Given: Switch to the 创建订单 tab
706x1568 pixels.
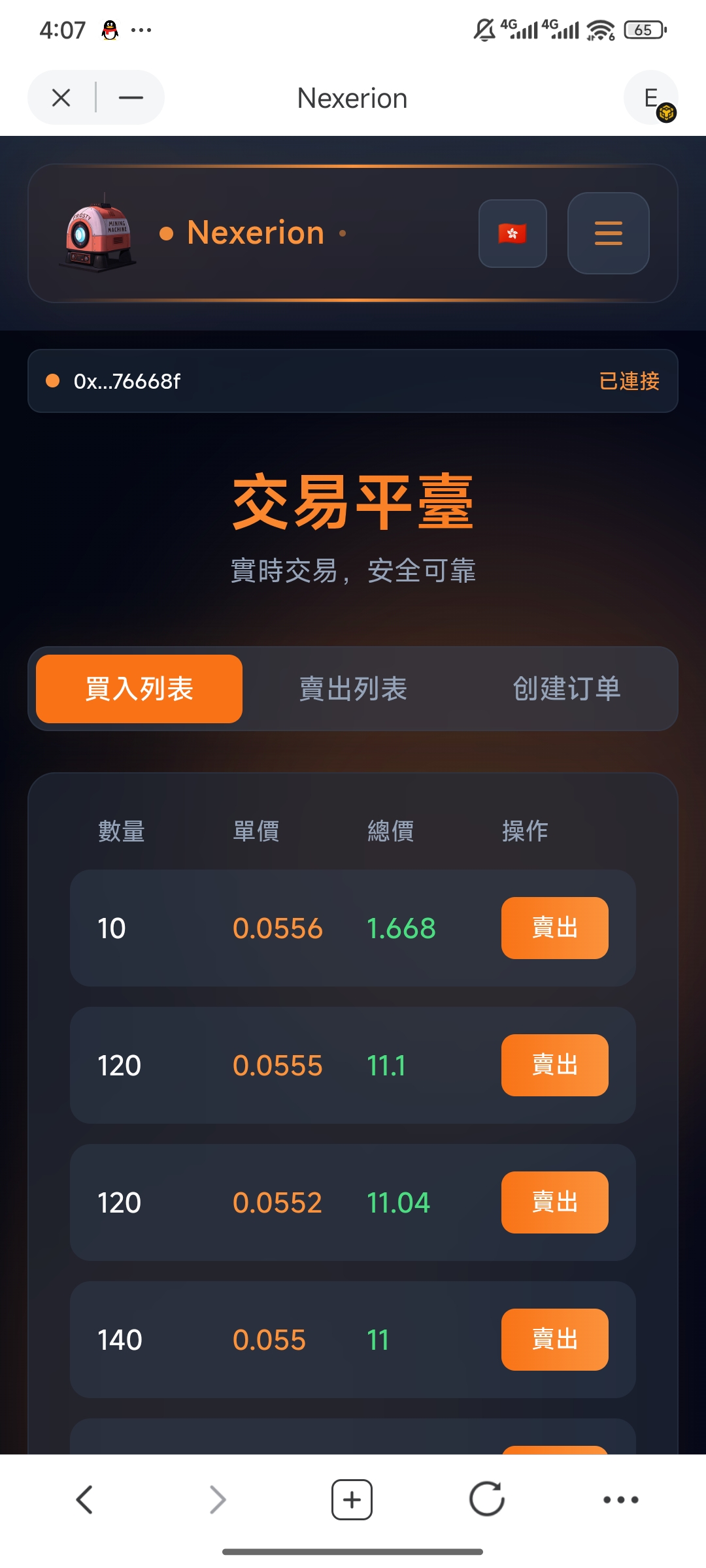Looking at the screenshot, I should [566, 689].
